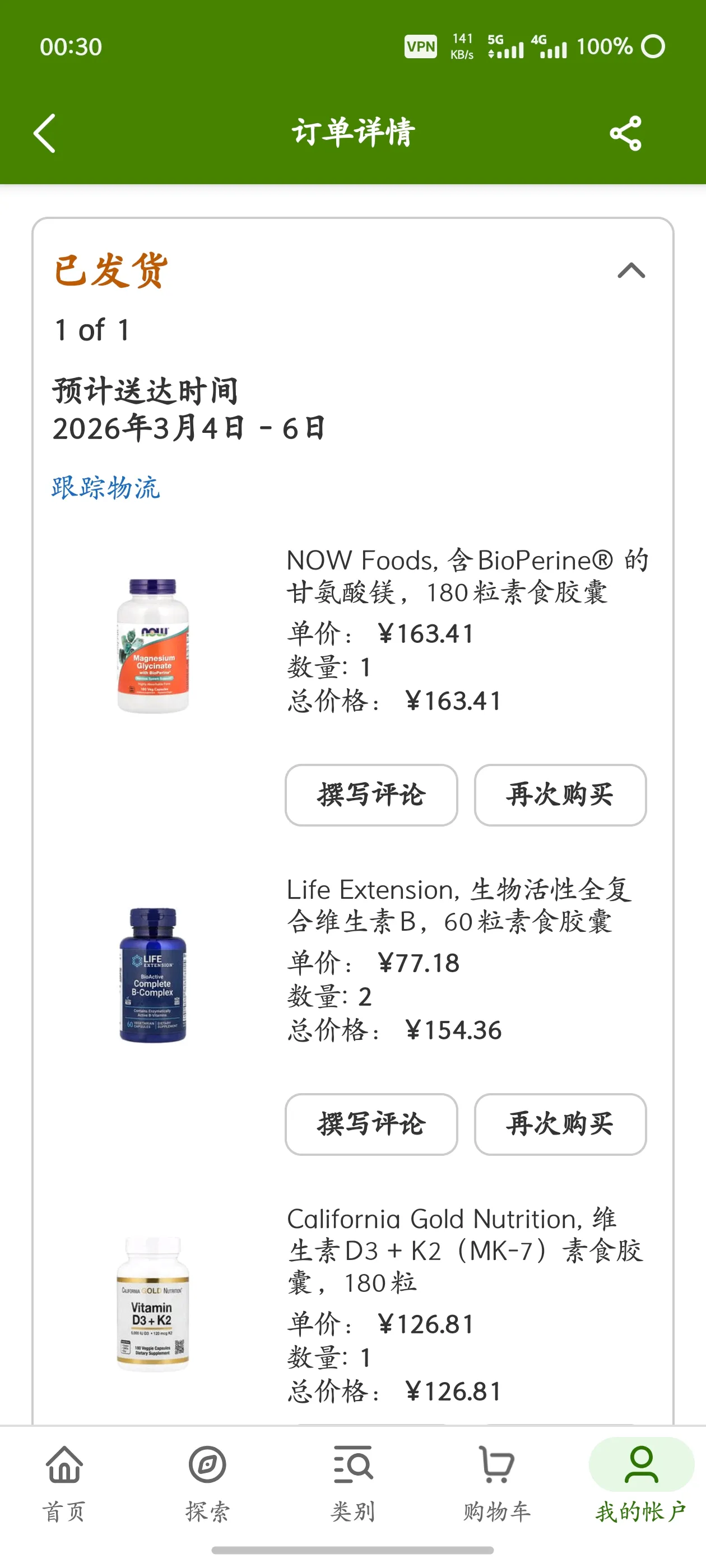Viewport: 706px width, 1568px height.
Task: Collapse the 已发货 shipment section
Action: click(x=631, y=270)
